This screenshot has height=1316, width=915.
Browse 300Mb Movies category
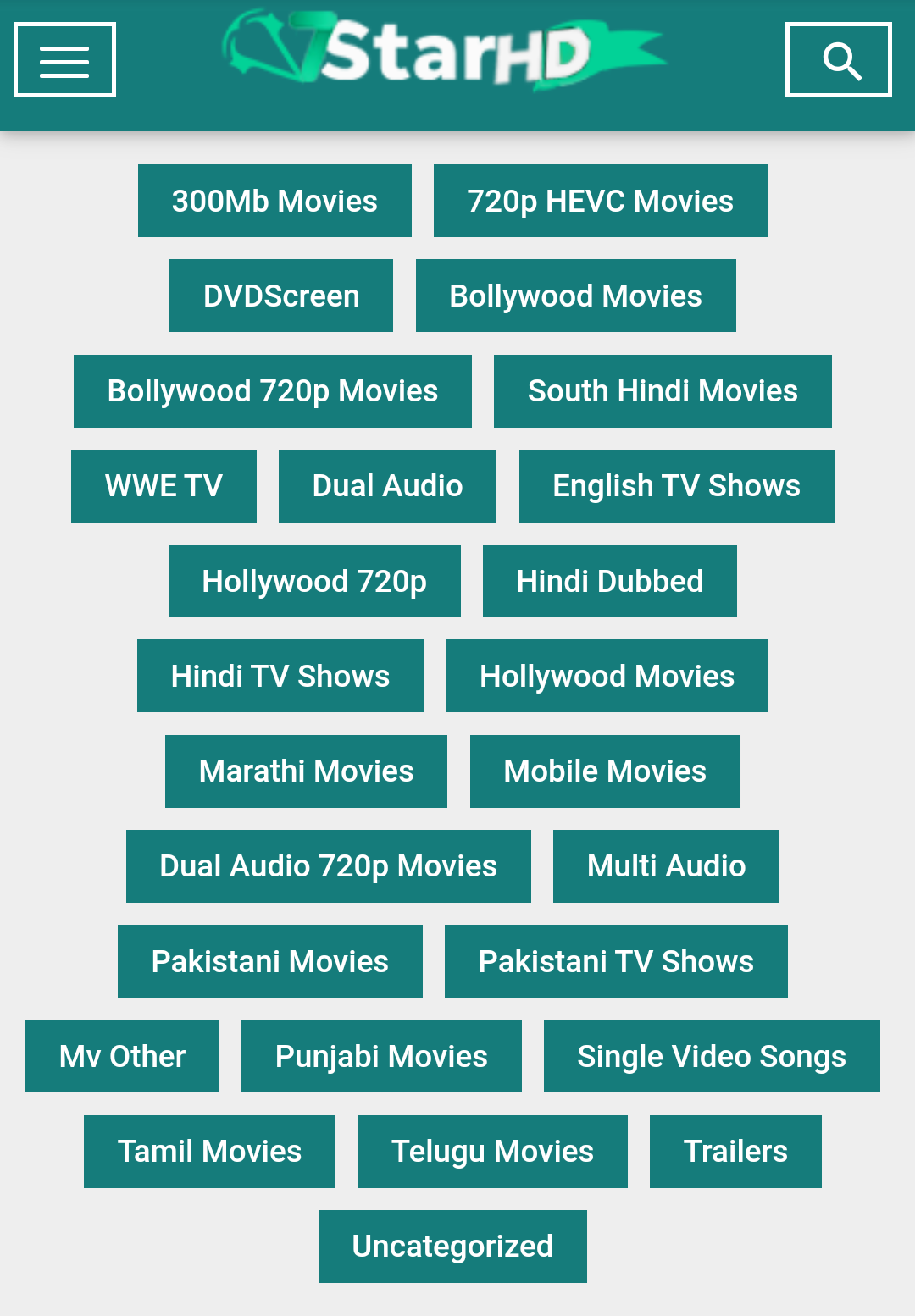(x=274, y=201)
